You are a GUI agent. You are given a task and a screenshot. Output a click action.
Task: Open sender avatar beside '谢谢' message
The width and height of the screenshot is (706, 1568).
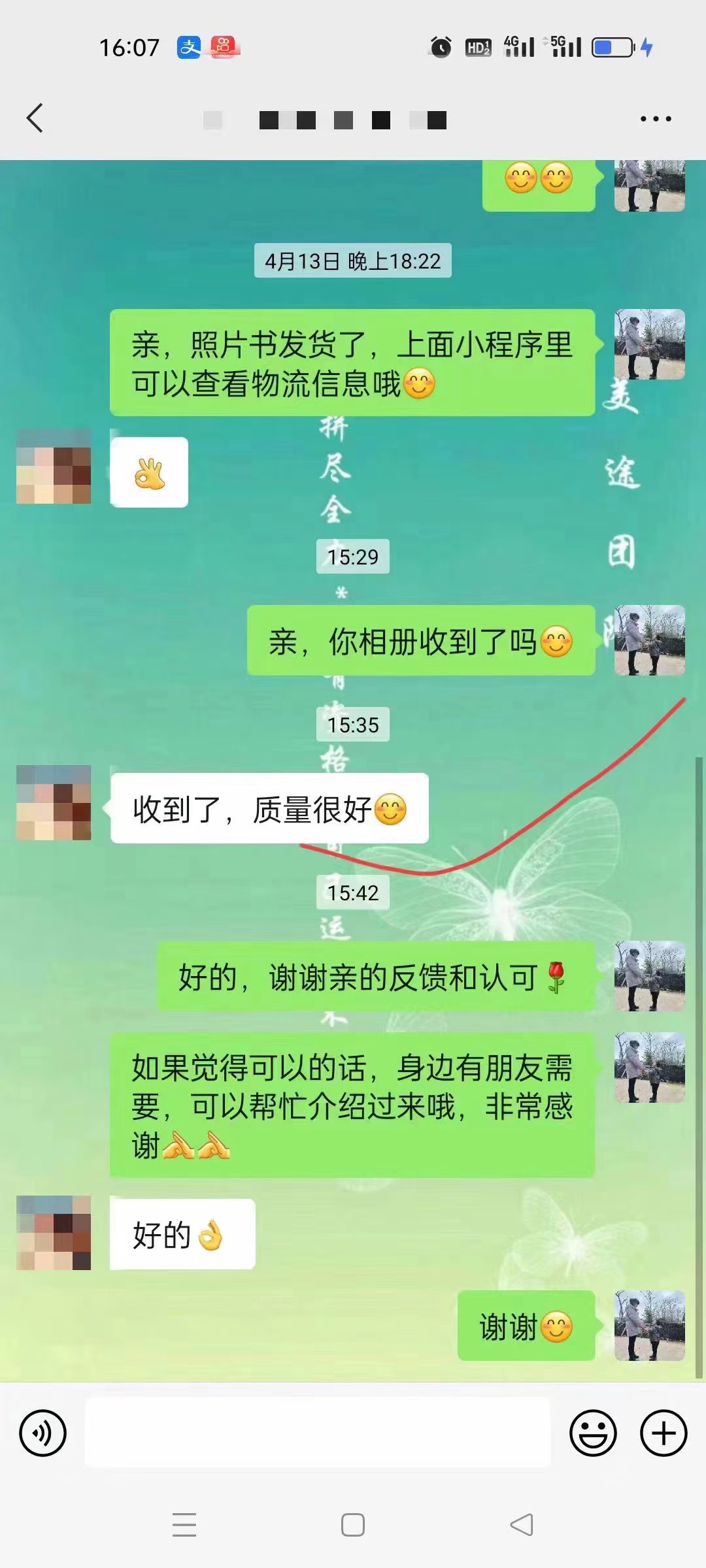click(649, 1326)
